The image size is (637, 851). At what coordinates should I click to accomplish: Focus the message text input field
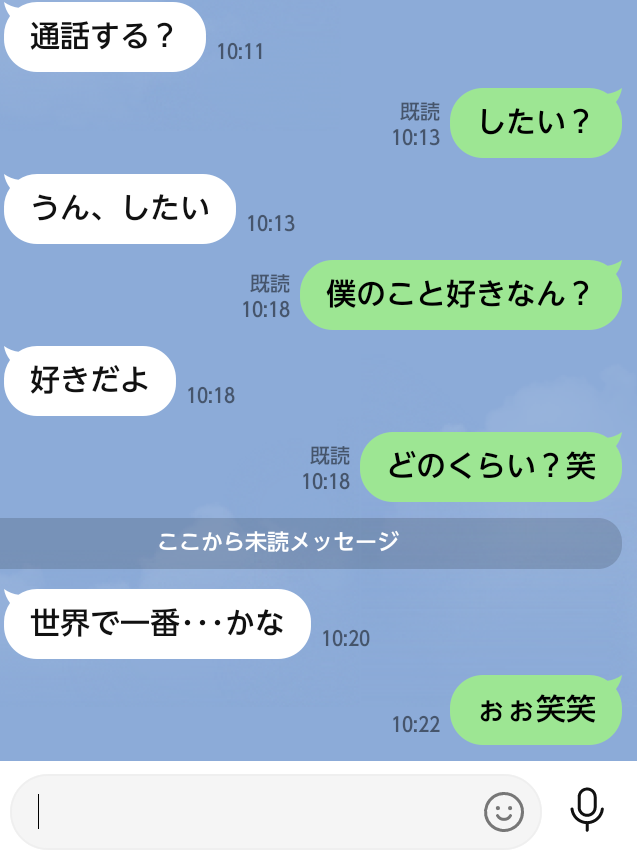tap(250, 811)
